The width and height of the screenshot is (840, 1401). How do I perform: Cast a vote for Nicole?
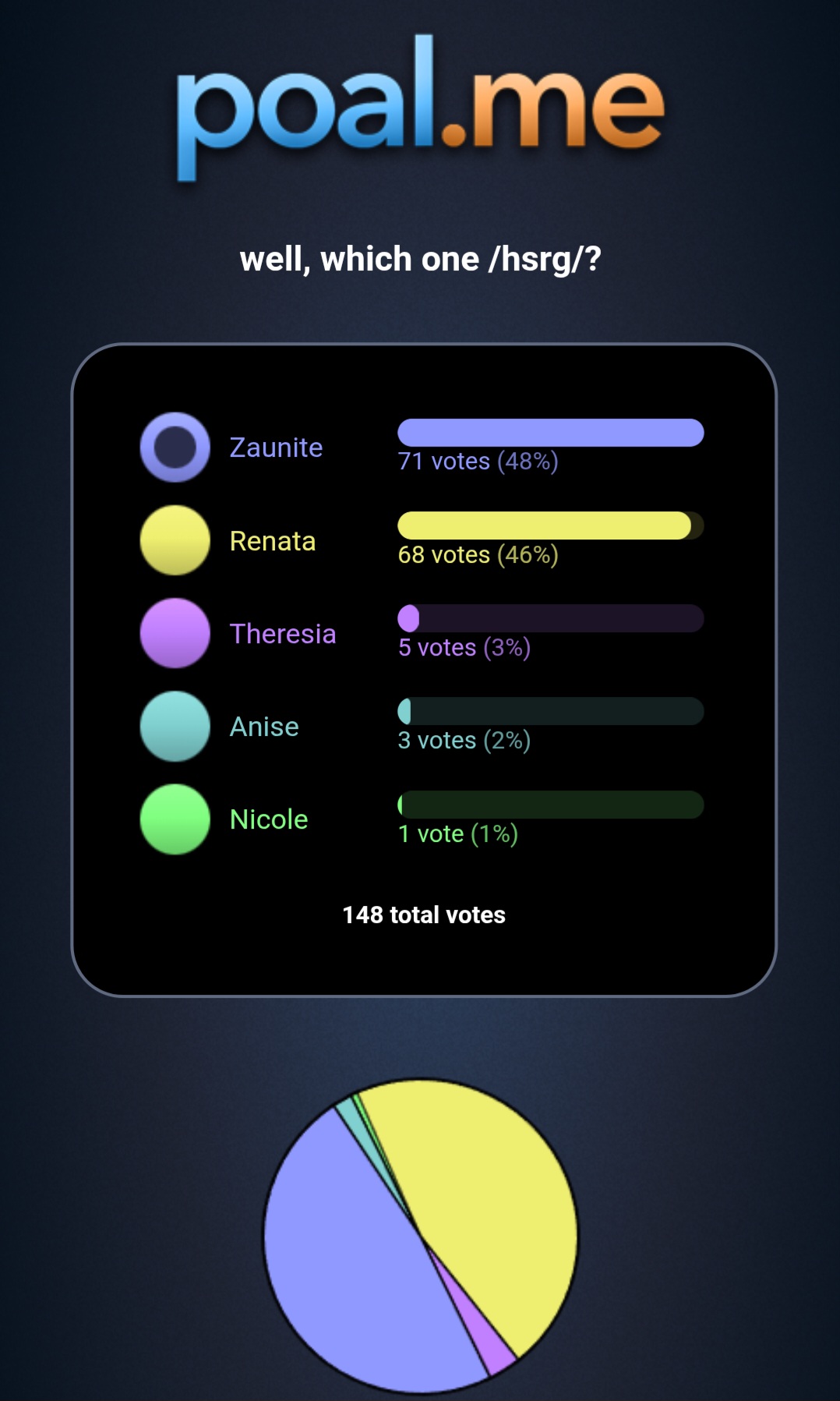pos(175,819)
